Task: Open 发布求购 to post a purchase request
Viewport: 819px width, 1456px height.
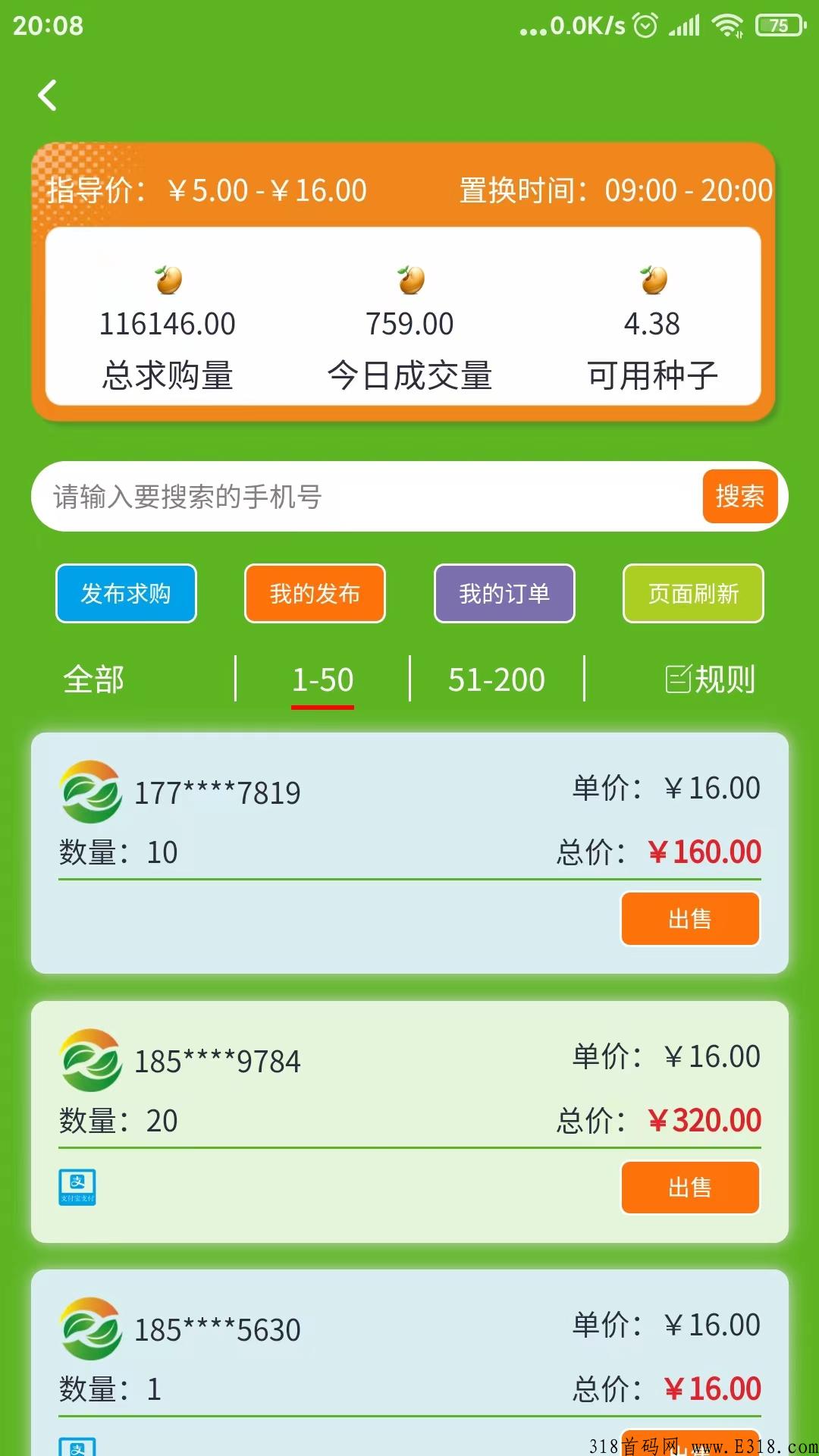Action: tap(126, 593)
